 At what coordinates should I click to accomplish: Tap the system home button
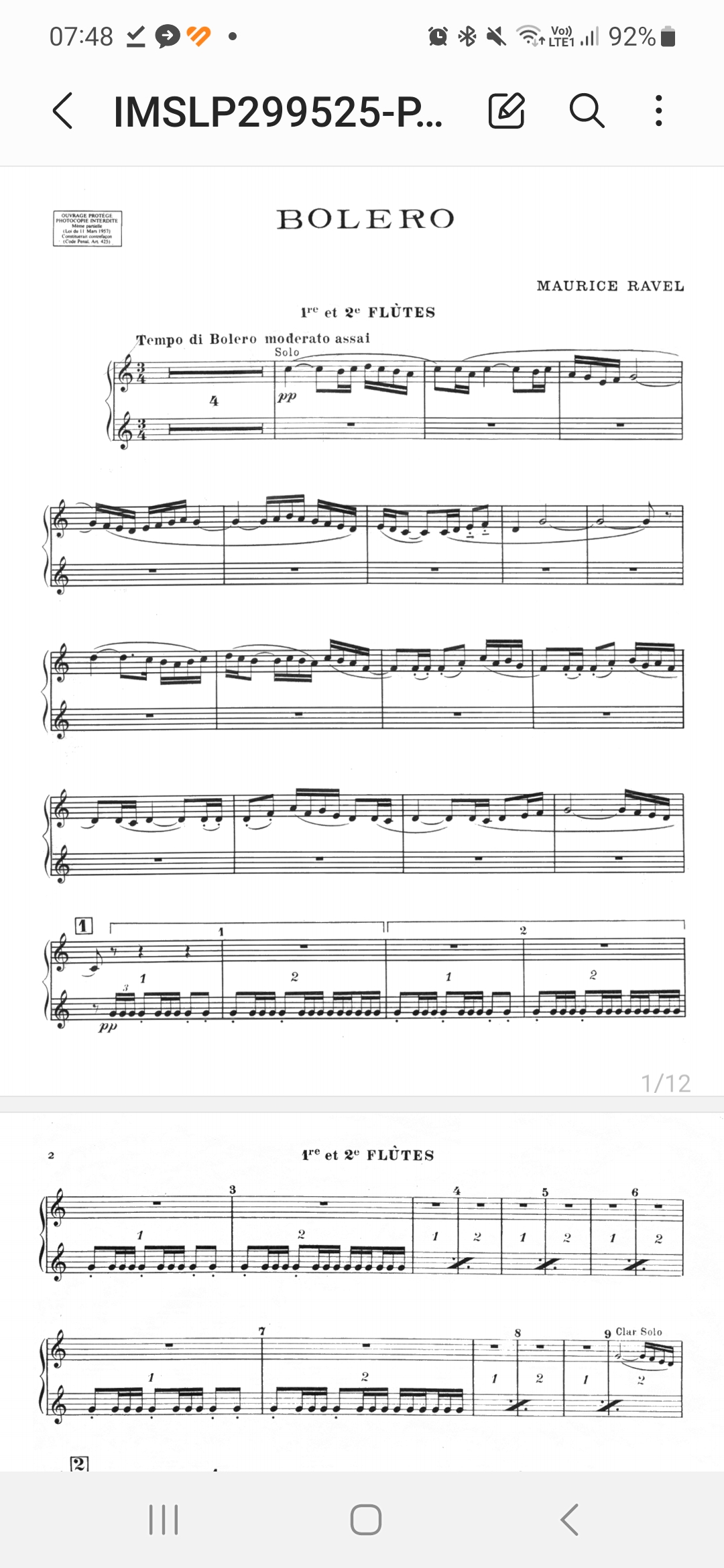(x=365, y=1519)
